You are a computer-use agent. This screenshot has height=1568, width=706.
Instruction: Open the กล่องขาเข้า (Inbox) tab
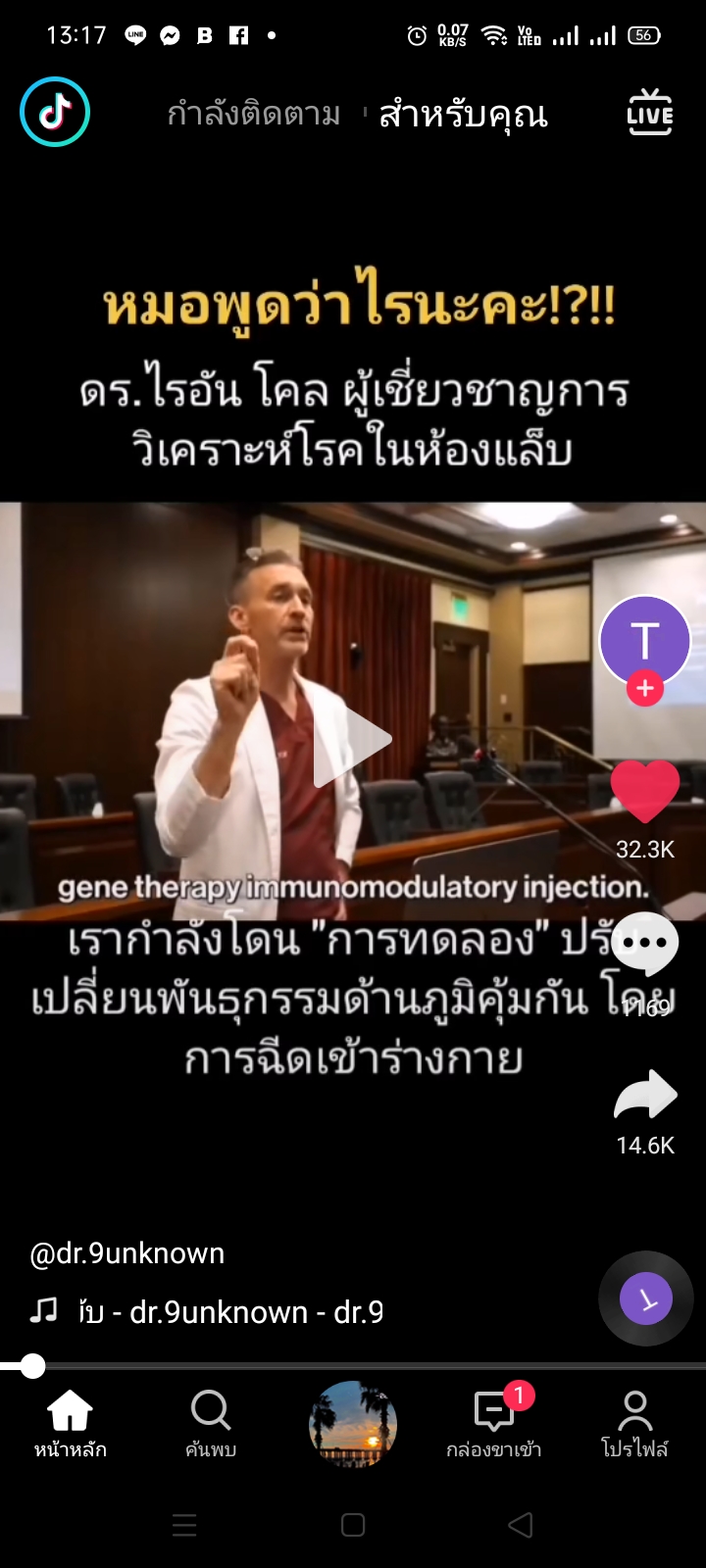493,1423
